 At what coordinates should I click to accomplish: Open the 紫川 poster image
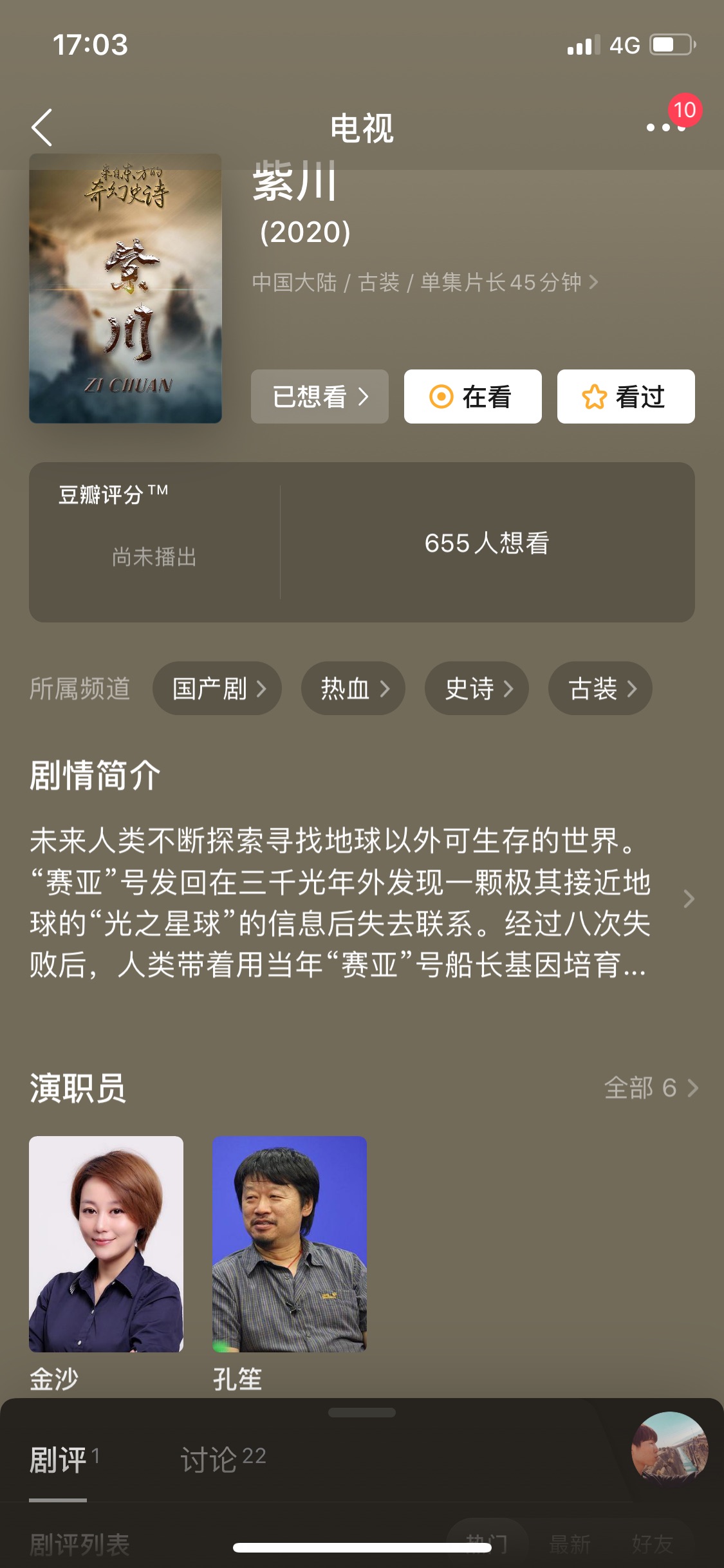pos(125,288)
